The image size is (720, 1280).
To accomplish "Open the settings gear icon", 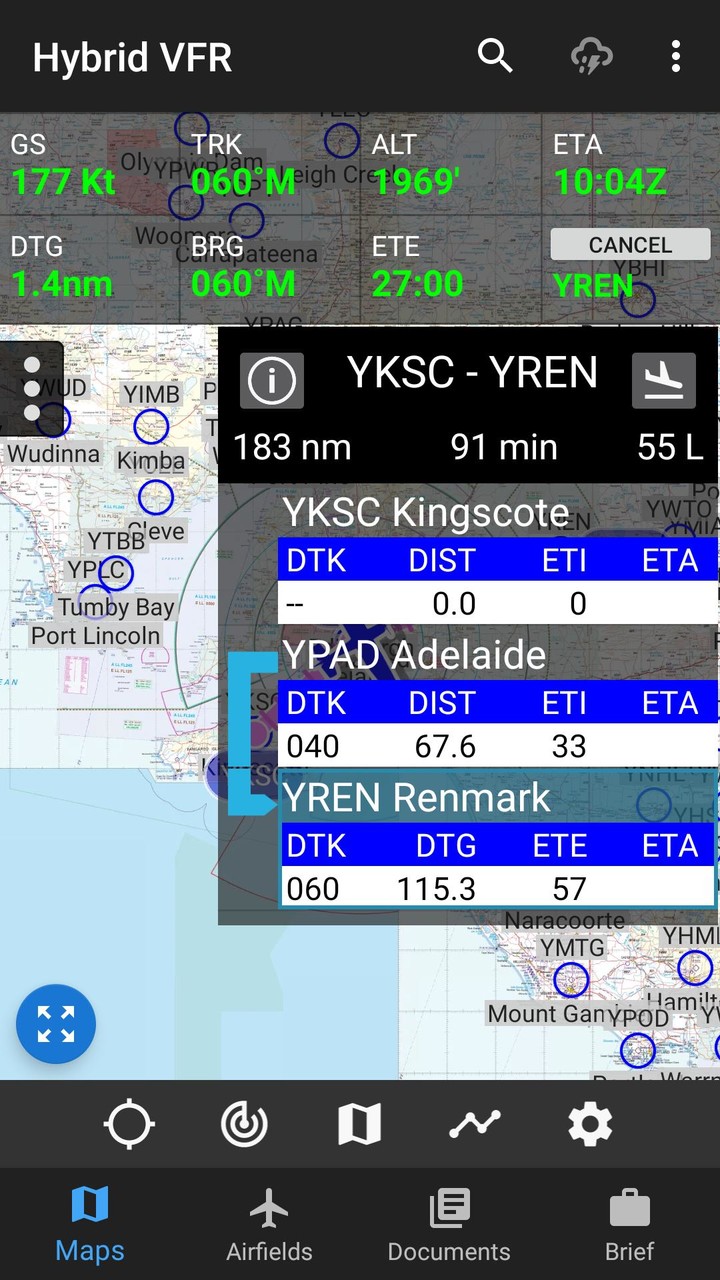I will [590, 1125].
